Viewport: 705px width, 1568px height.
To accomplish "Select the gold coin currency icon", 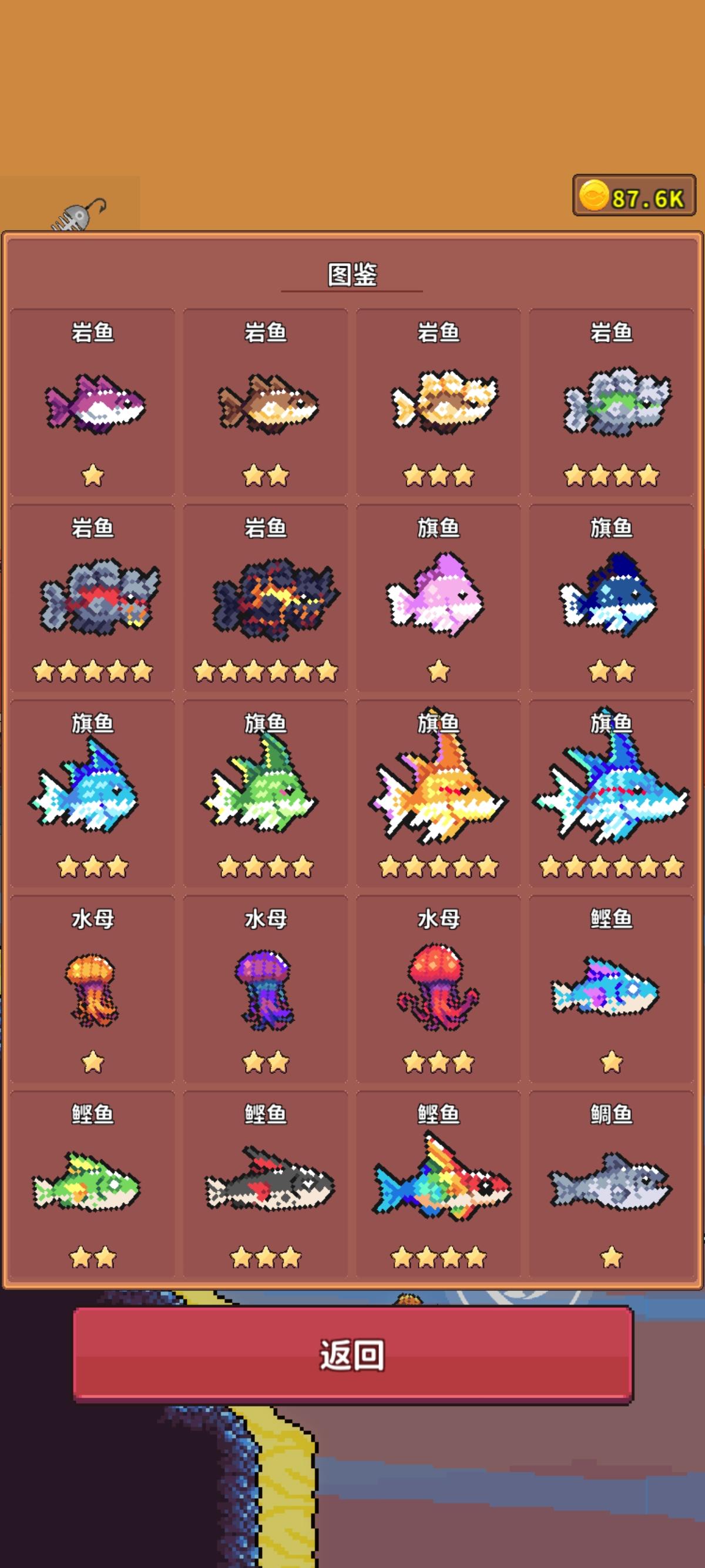I will (x=595, y=196).
